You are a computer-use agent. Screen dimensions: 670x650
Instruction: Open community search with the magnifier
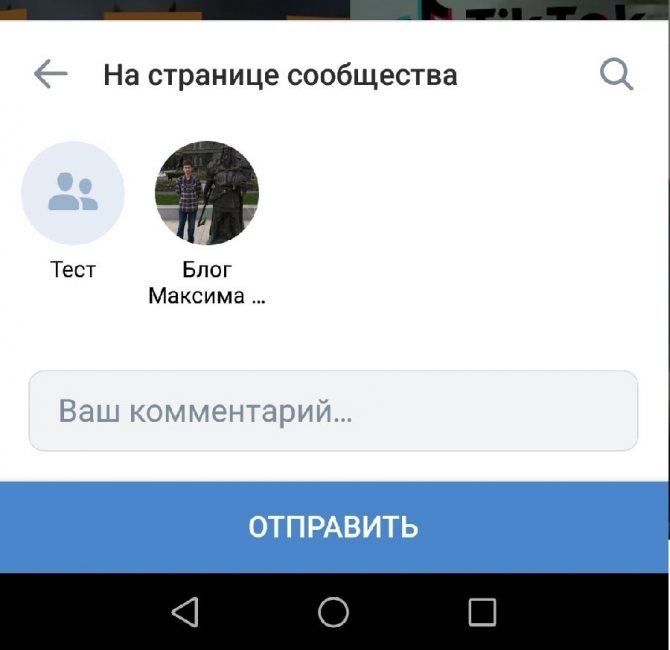click(616, 74)
